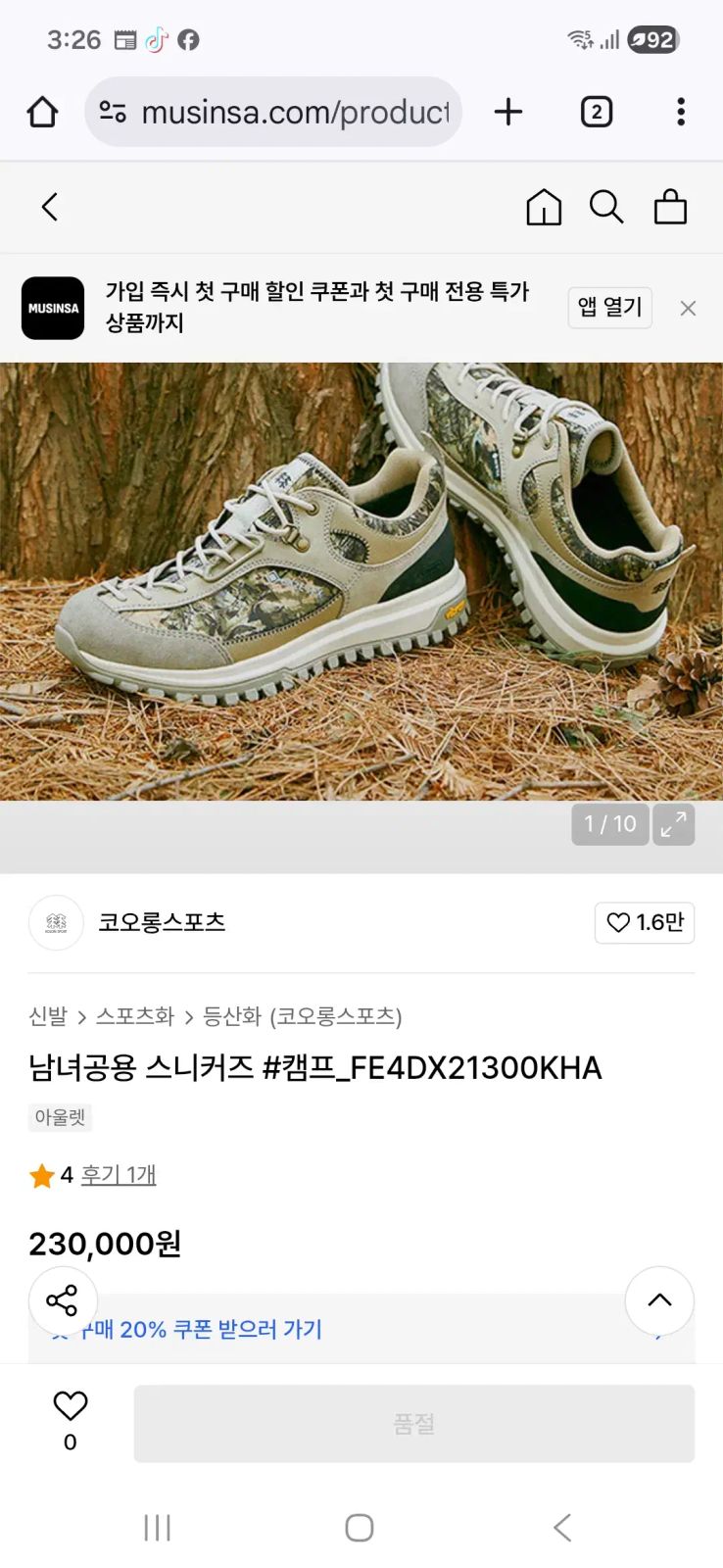This screenshot has width=723, height=1568.
Task: Open the shopping bag
Action: pyautogui.click(x=670, y=207)
